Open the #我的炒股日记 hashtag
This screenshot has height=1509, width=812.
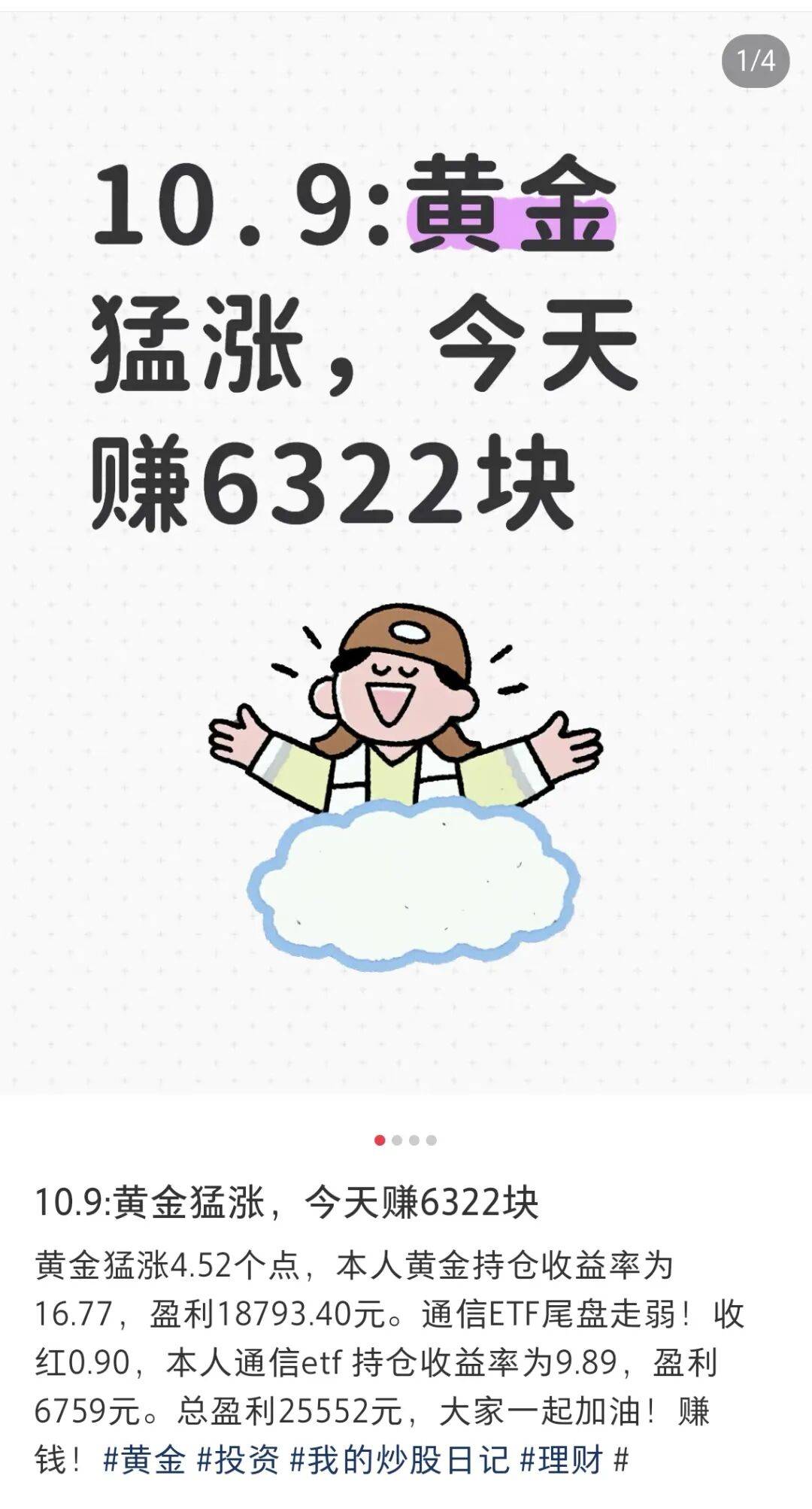[x=399, y=1460]
